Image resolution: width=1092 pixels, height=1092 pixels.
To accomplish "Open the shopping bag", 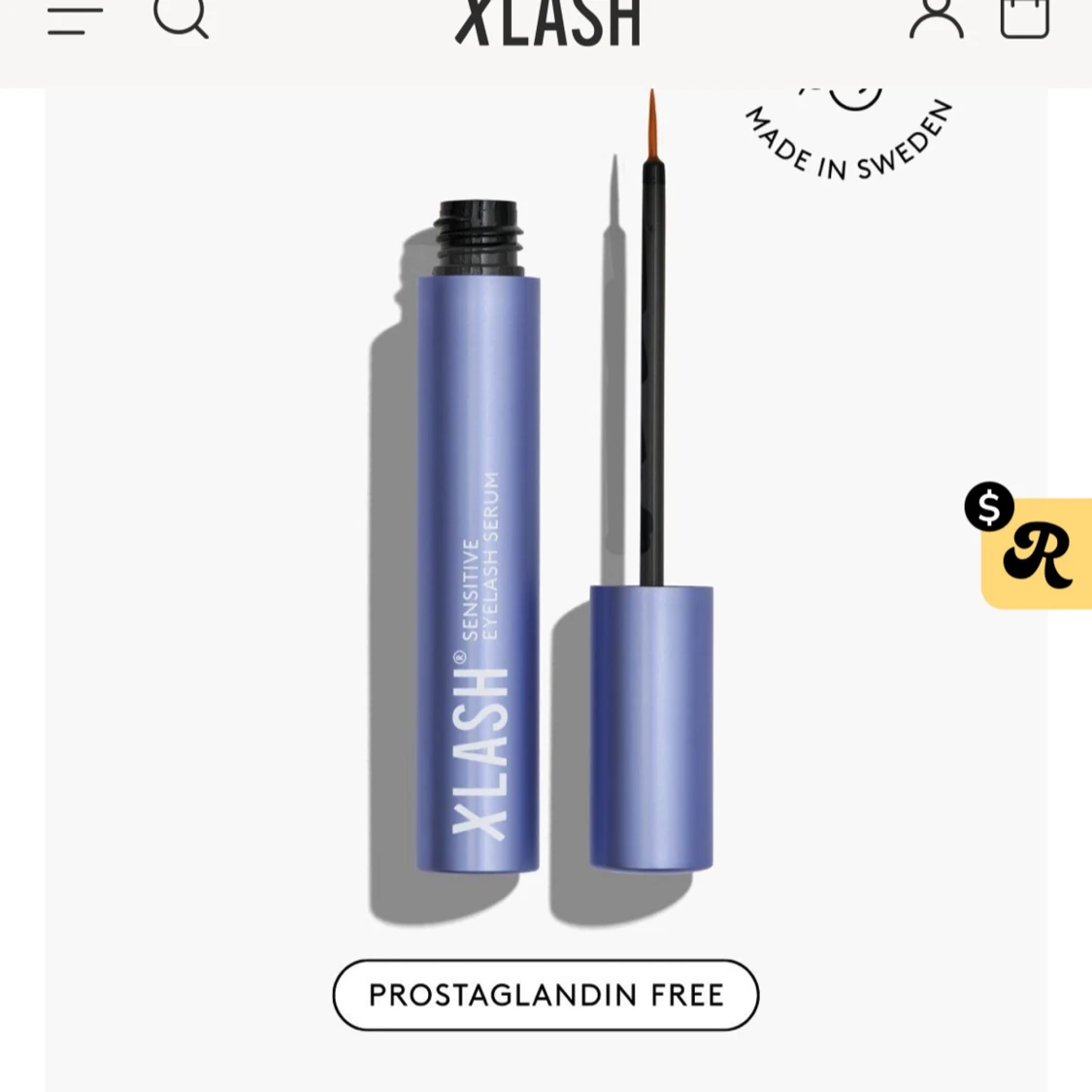I will point(1025,18).
